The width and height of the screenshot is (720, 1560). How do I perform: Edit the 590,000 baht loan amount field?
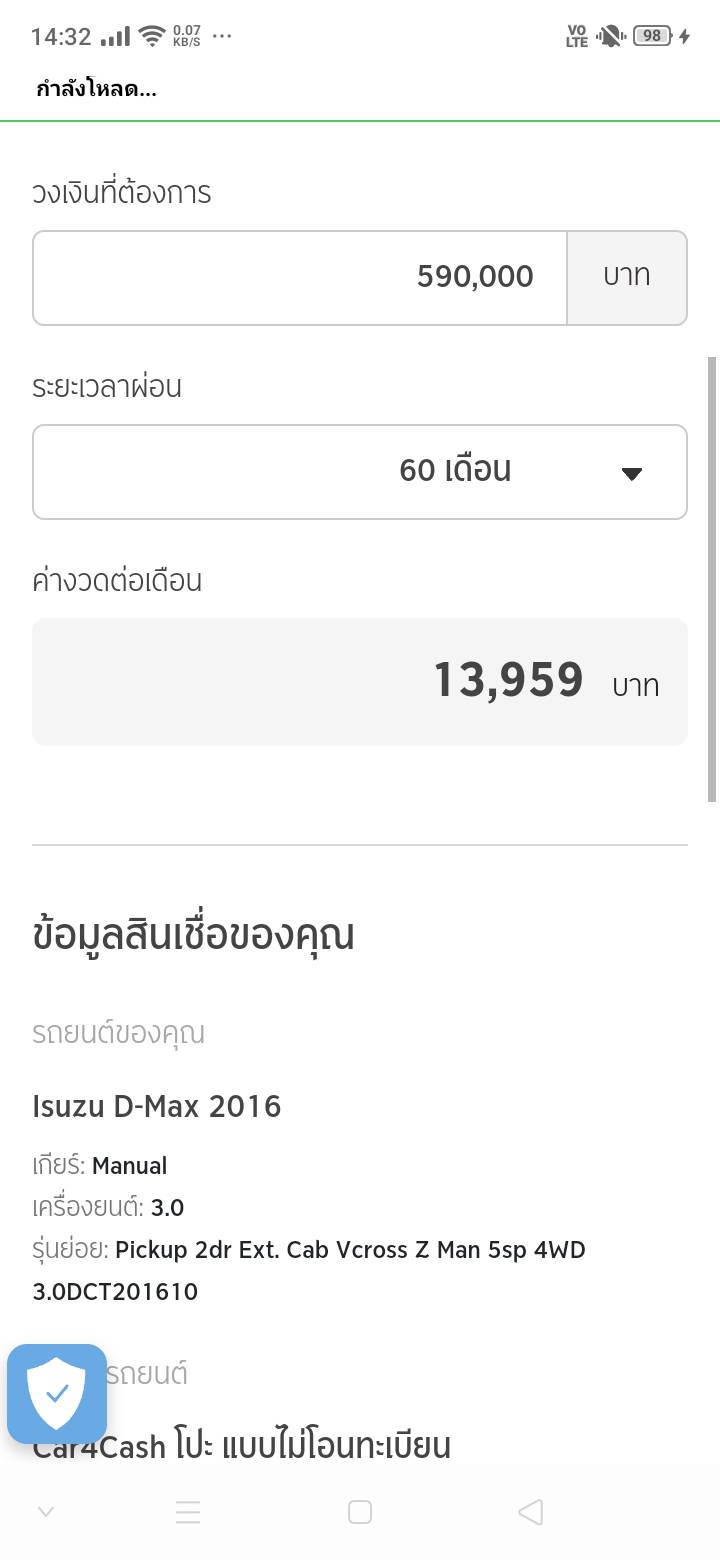click(300, 278)
